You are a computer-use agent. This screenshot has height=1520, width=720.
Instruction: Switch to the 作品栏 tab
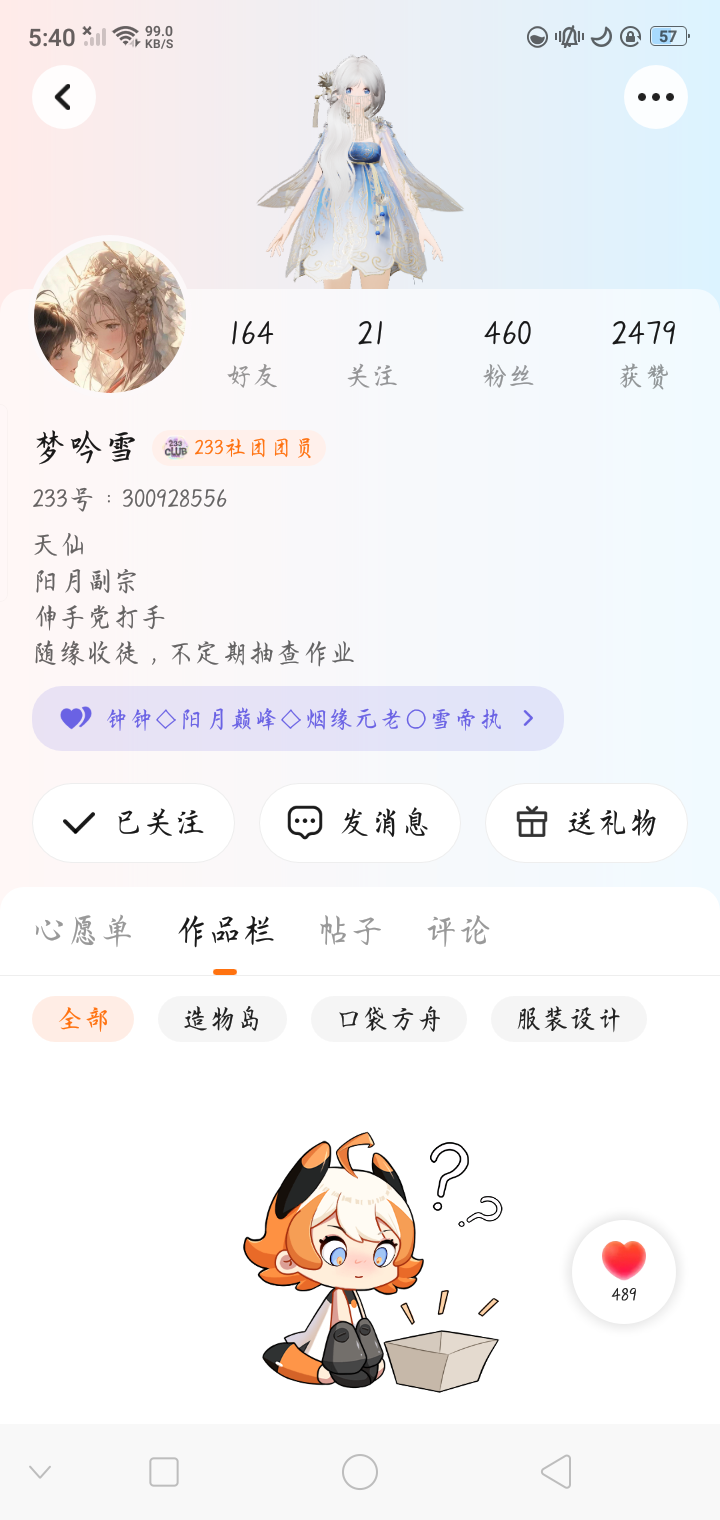226,931
